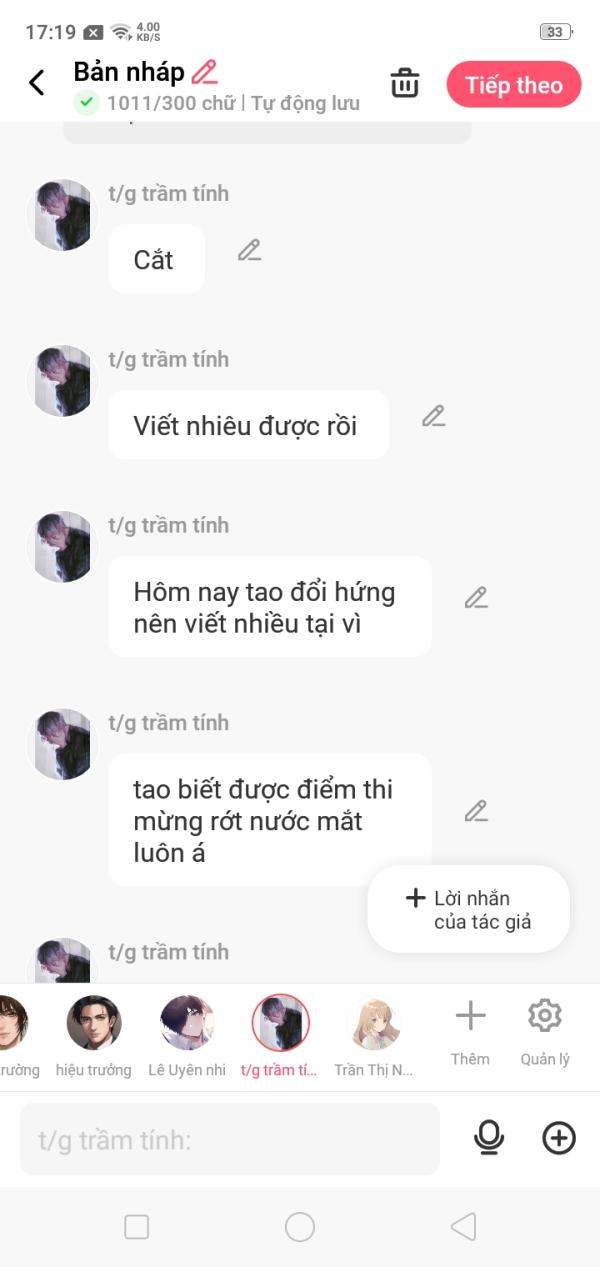
Task: Edit the message "Viết nhiêu được rồi"
Action: point(433,417)
